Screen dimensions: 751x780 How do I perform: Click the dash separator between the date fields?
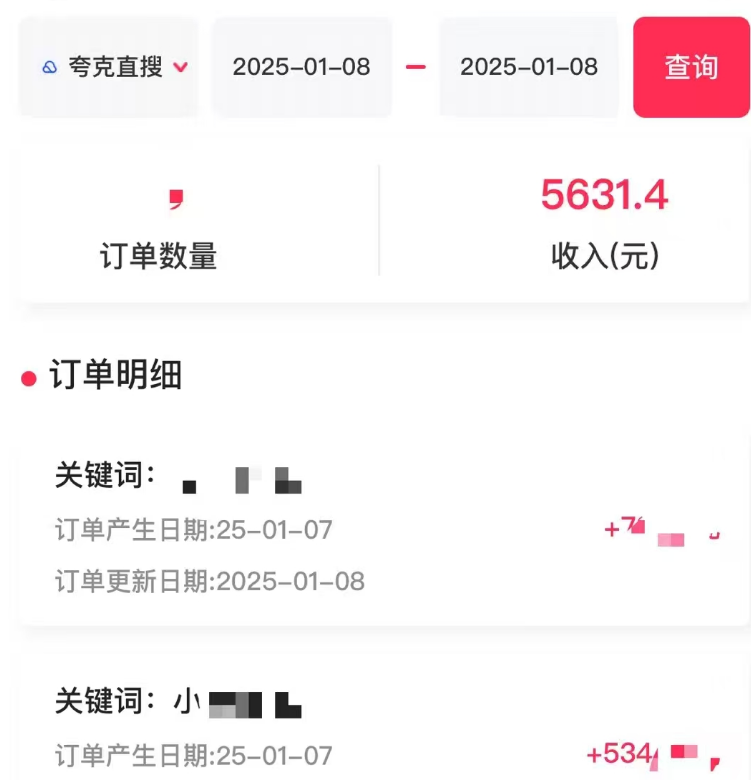415,67
